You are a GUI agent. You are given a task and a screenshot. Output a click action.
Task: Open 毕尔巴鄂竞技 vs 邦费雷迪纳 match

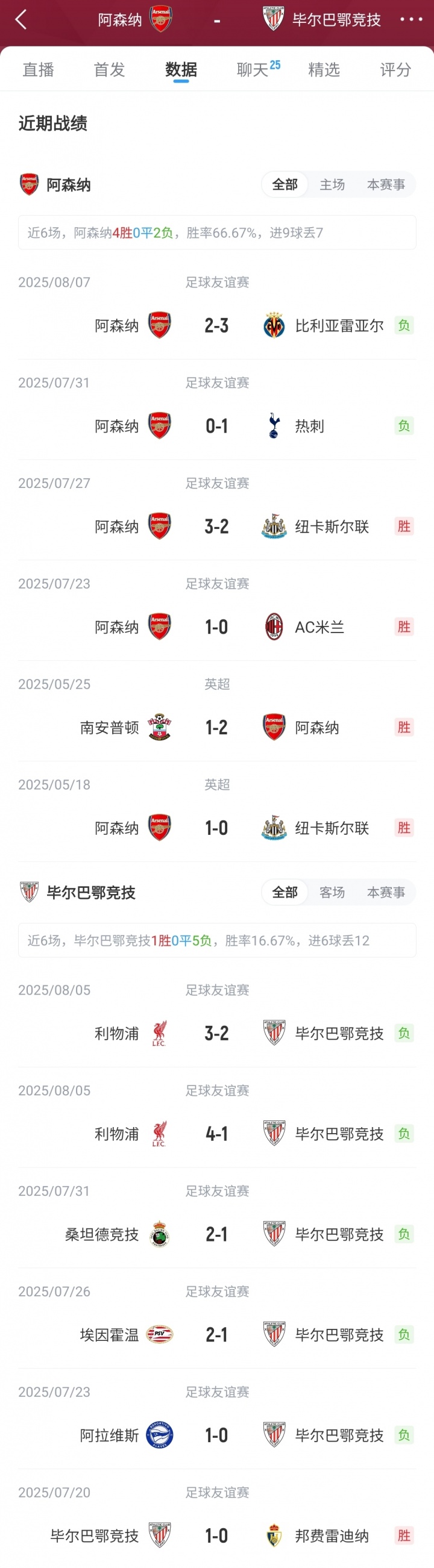(x=216, y=1535)
